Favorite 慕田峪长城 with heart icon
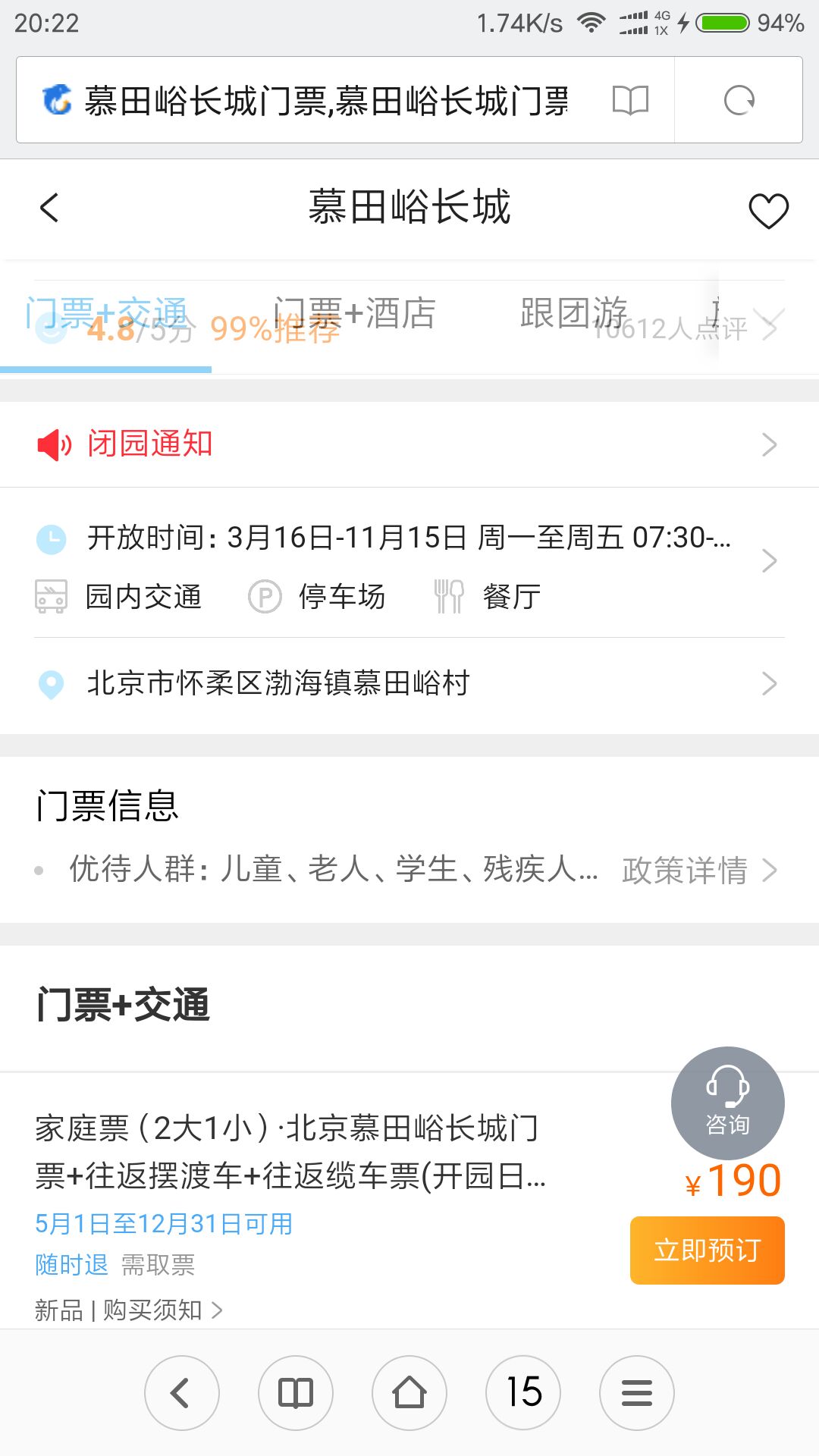The width and height of the screenshot is (819, 1456). pos(768,210)
